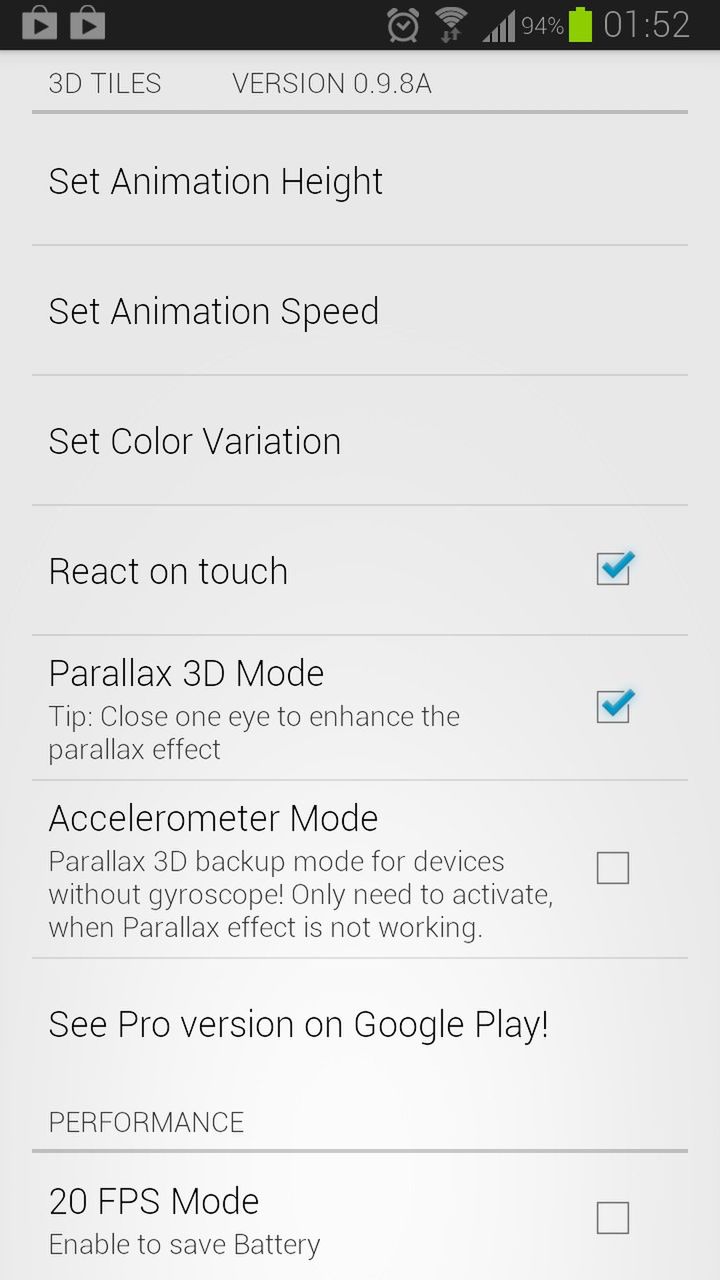Open Set Animation Height setting
Image resolution: width=720 pixels, height=1280 pixels.
(216, 181)
